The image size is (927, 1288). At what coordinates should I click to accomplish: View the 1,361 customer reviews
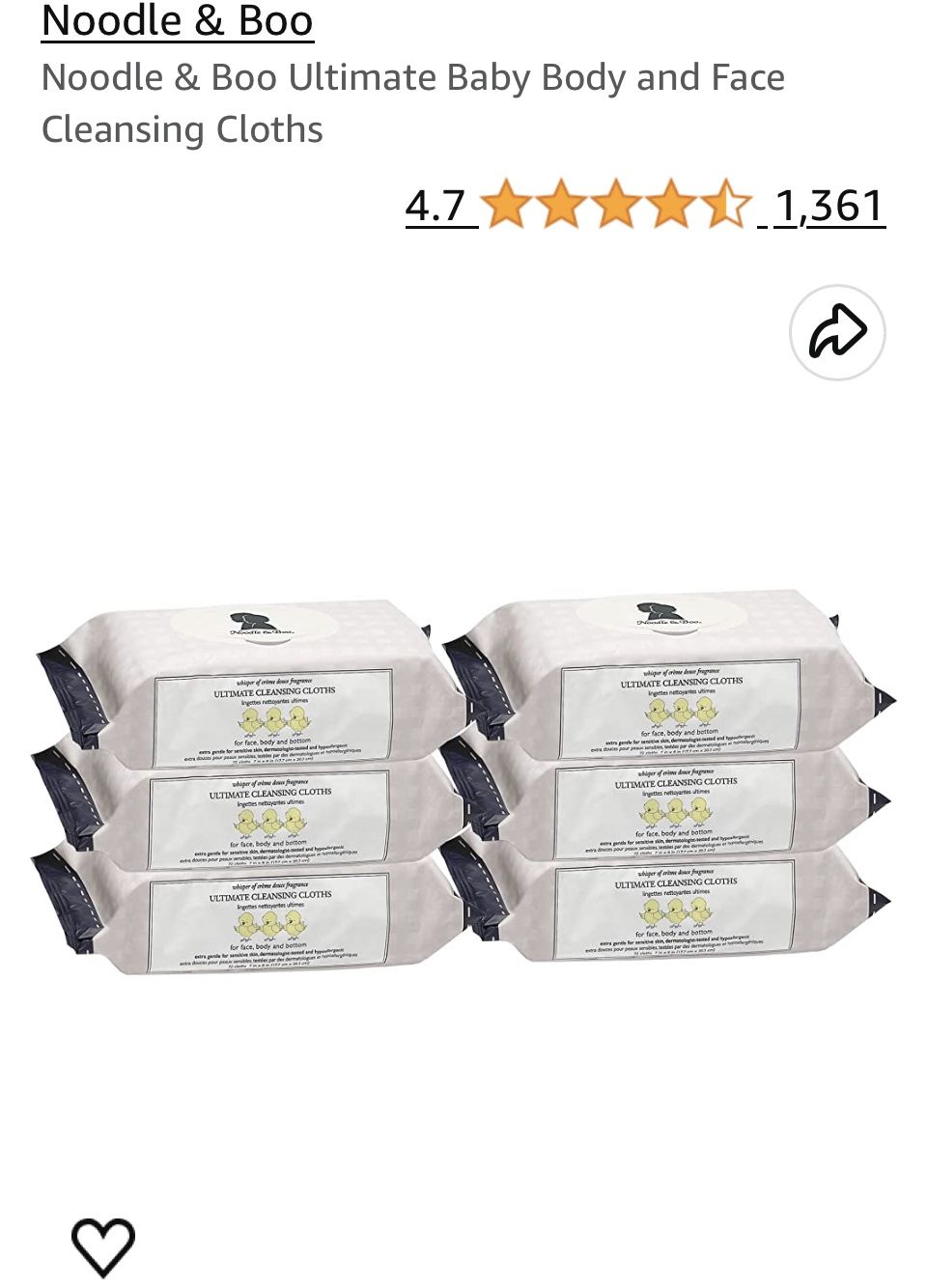click(x=829, y=206)
